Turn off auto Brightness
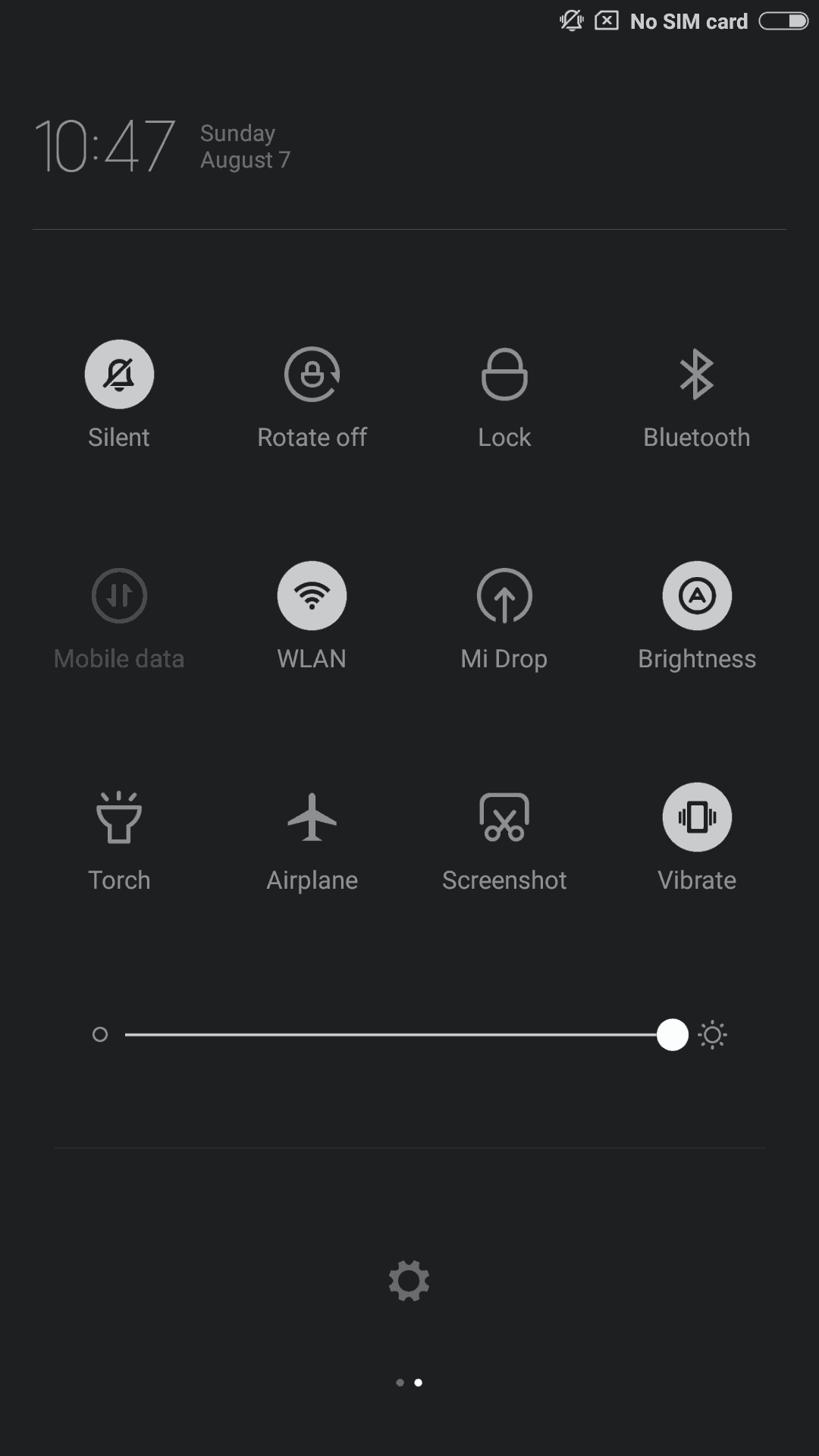This screenshot has height=1456, width=819. click(696, 596)
